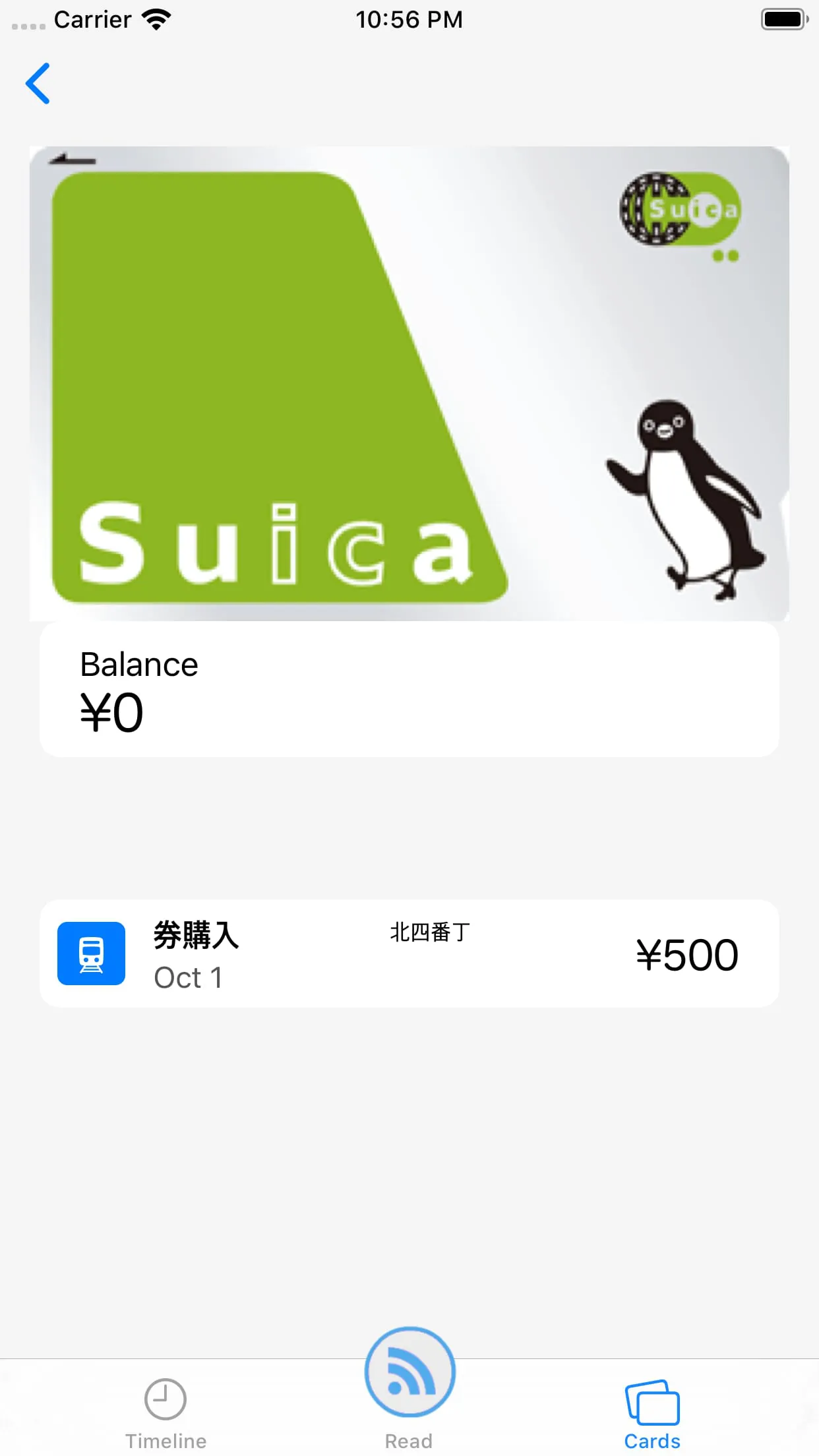Image resolution: width=819 pixels, height=1456 pixels.
Task: Select the Timeline clock icon
Action: pos(165,1398)
